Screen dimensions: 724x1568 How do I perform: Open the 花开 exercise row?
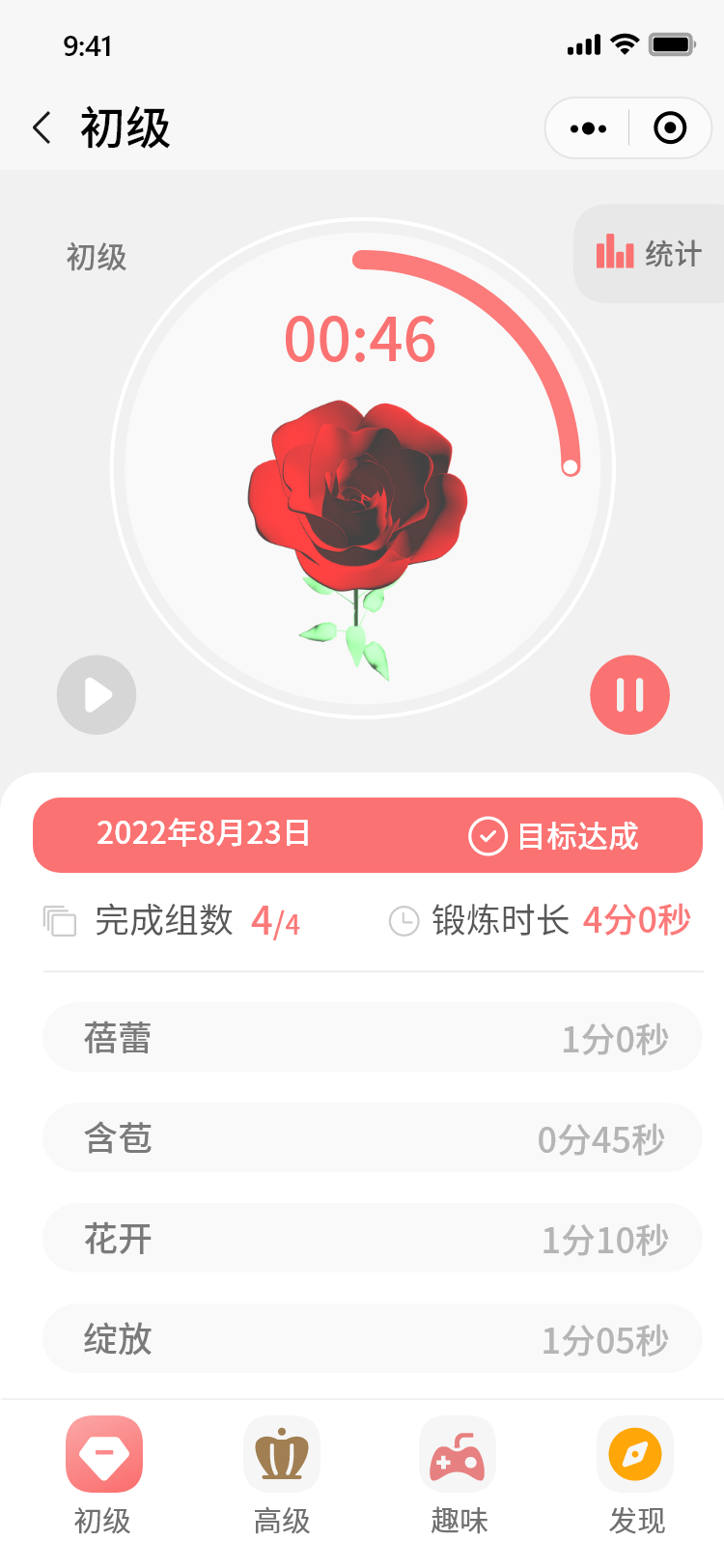tap(373, 1239)
